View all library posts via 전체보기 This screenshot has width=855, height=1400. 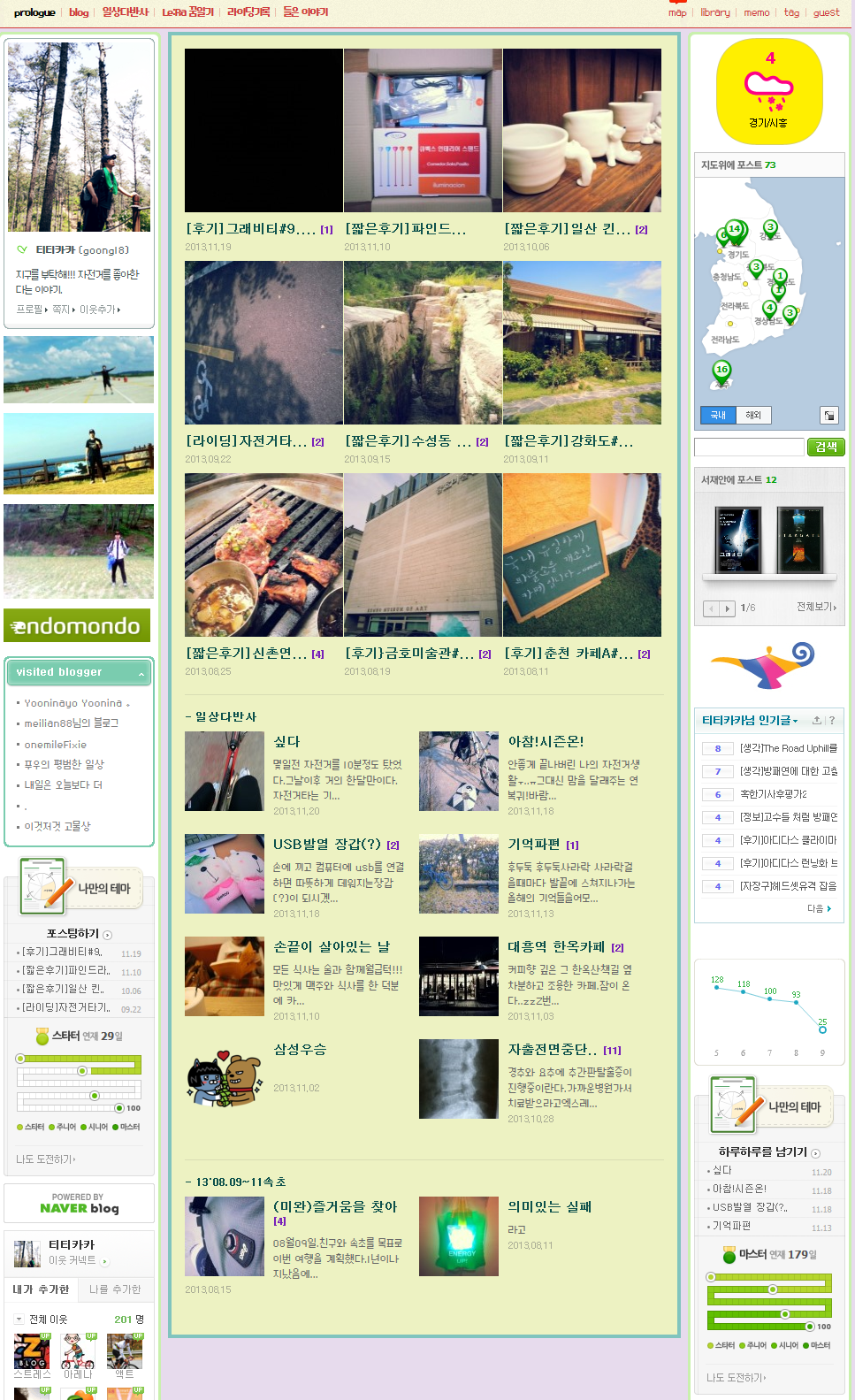coord(815,607)
